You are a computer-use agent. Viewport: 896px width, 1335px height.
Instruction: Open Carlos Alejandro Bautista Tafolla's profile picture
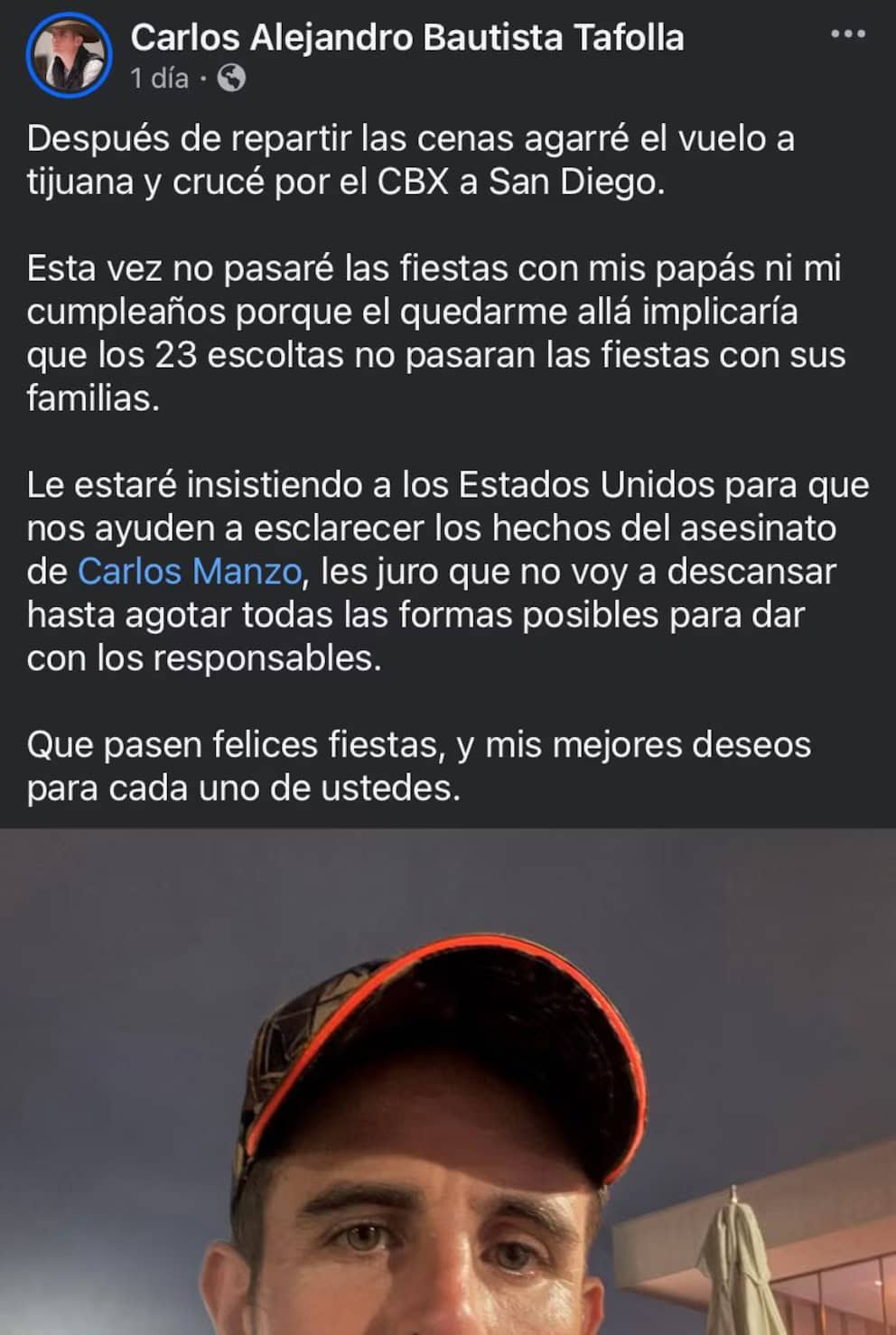(x=70, y=55)
